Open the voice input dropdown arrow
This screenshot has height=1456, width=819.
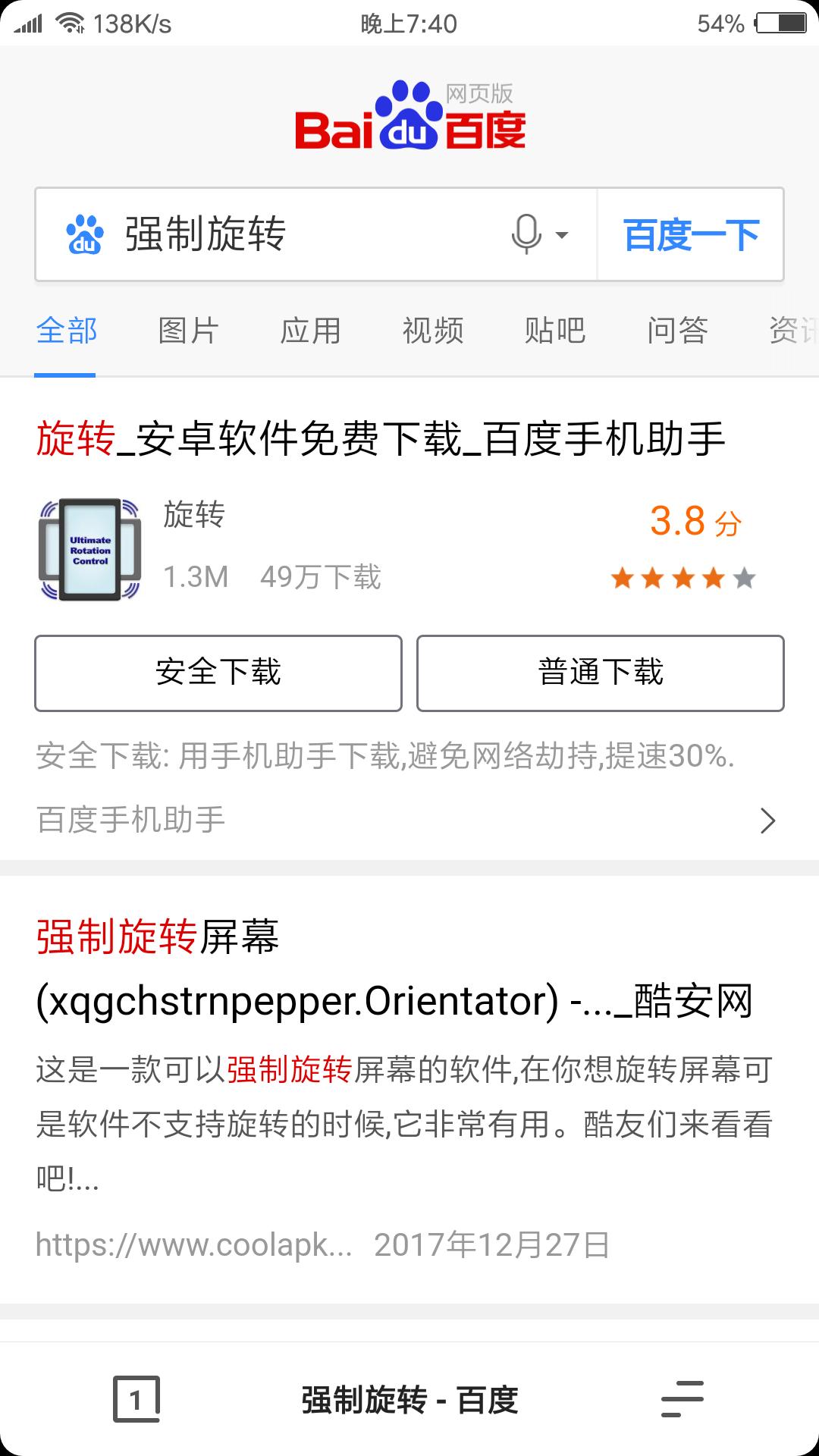pyautogui.click(x=561, y=237)
